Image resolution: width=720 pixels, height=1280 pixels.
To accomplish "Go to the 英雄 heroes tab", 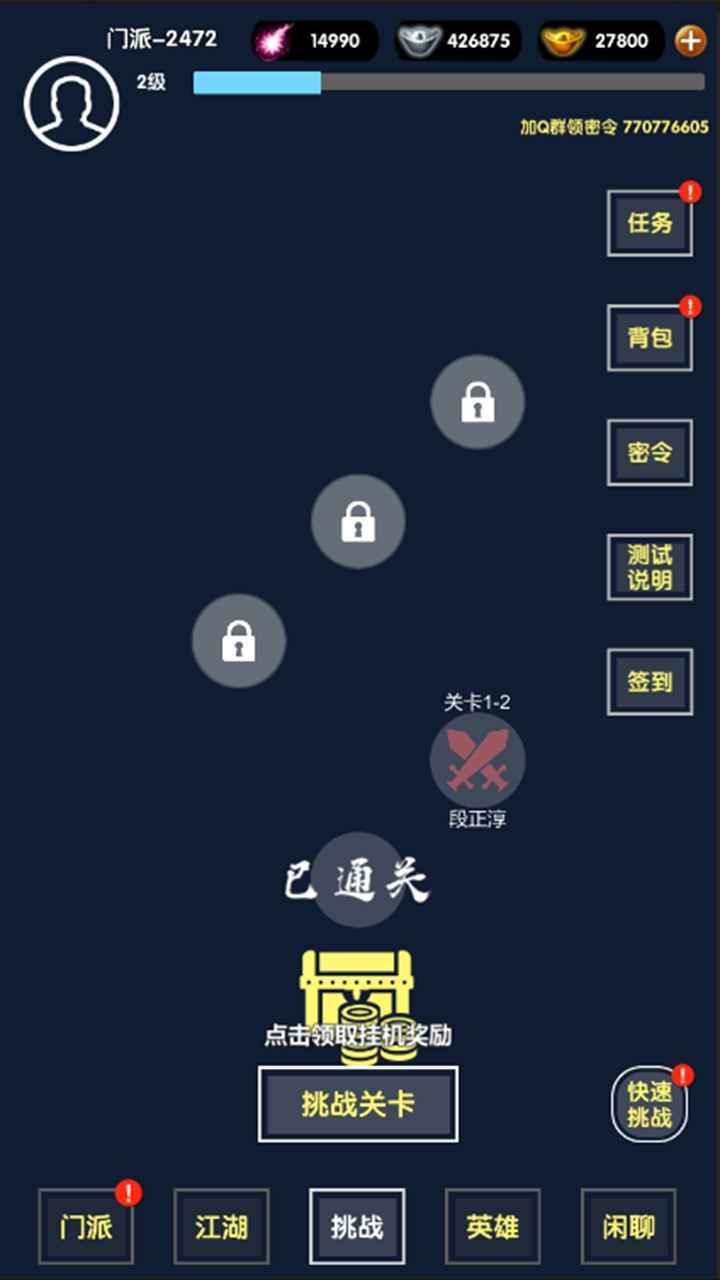I will point(492,1226).
